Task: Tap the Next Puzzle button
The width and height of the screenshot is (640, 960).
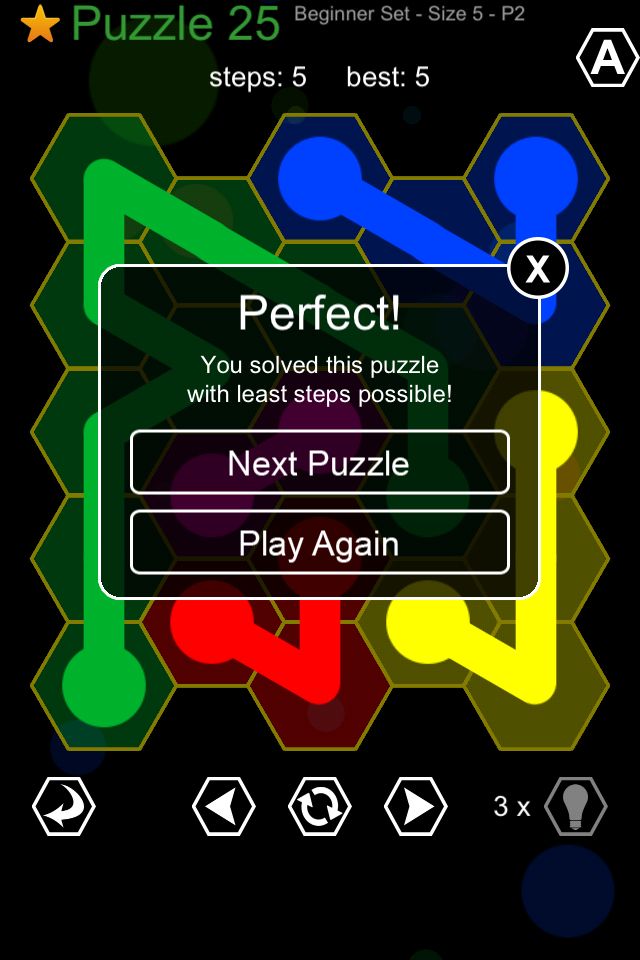Action: coord(319,463)
